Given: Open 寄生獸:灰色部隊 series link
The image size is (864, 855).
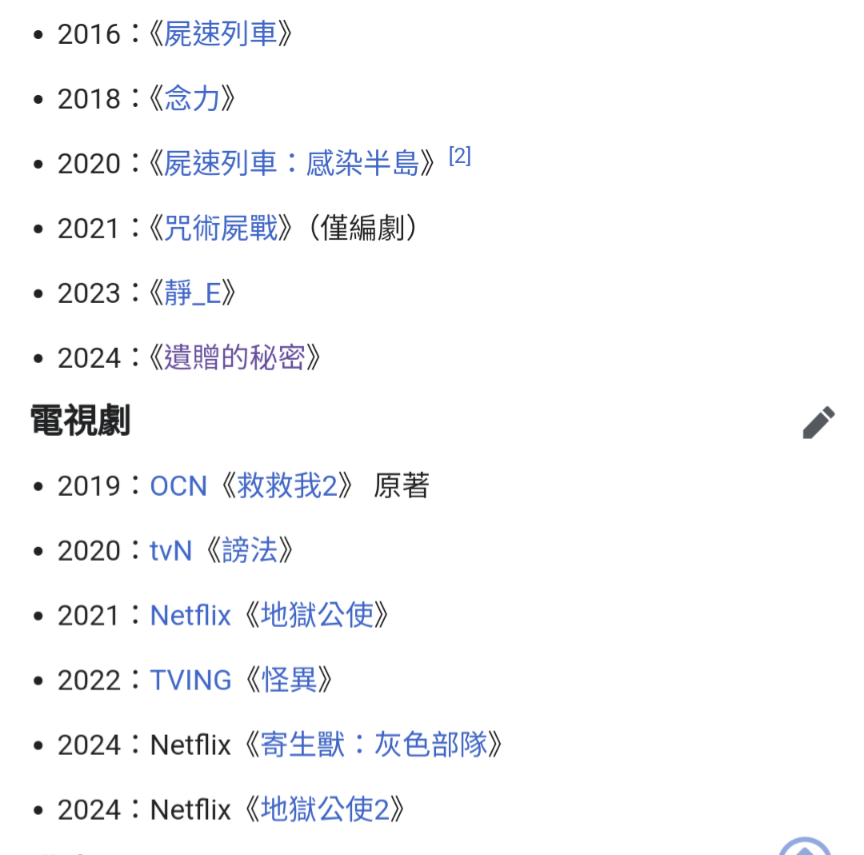Looking at the screenshot, I should (374, 745).
